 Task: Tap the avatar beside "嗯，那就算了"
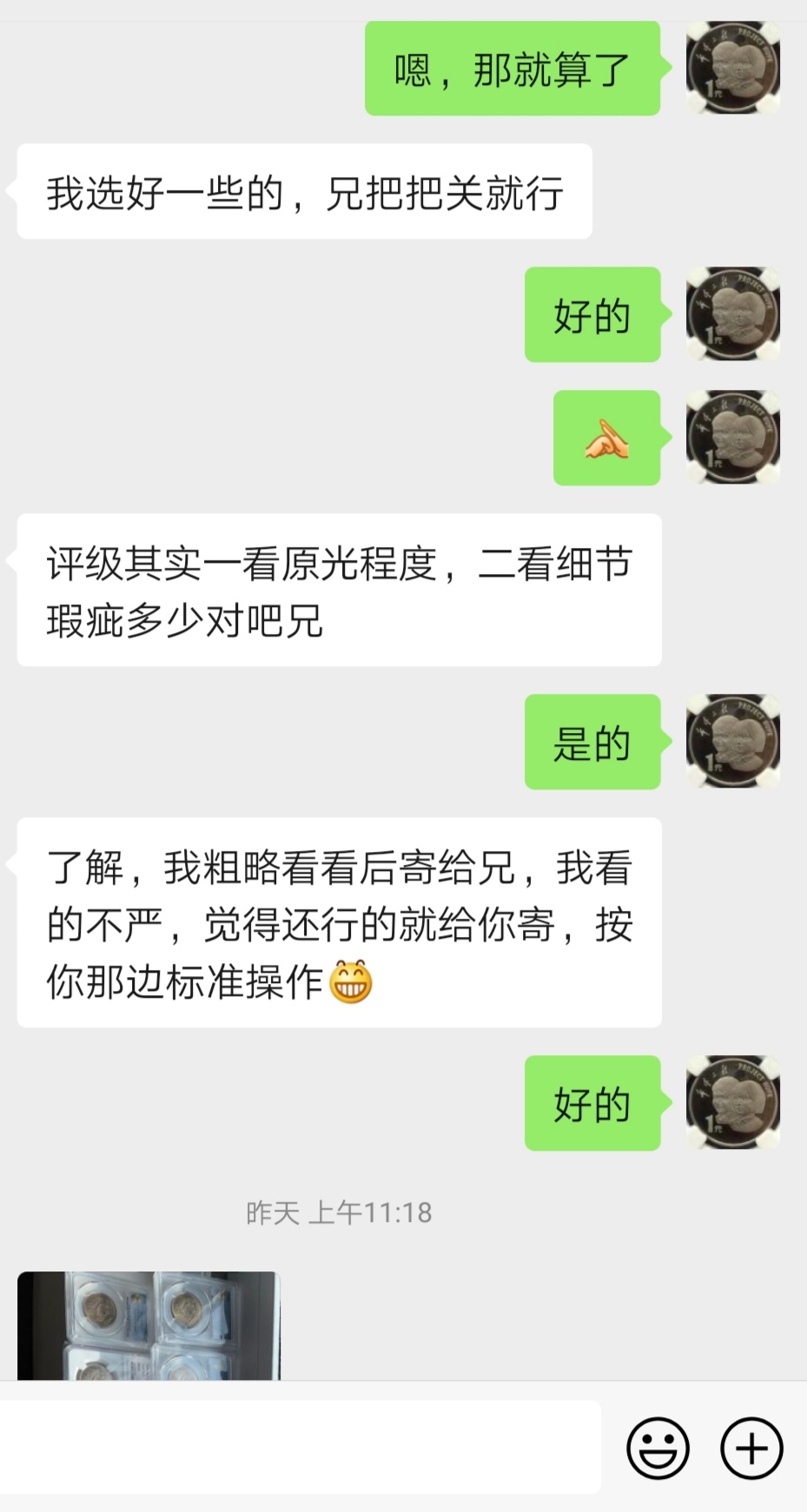733,69
